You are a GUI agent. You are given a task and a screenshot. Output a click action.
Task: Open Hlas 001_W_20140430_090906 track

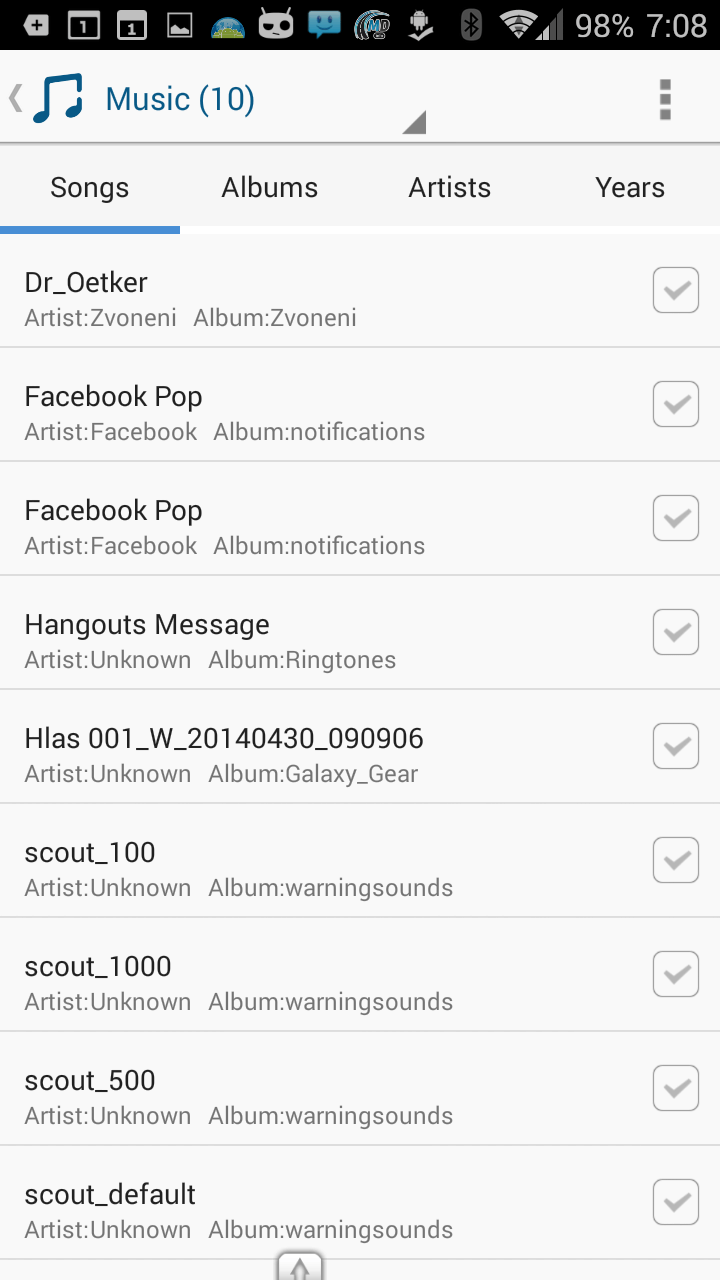(x=360, y=747)
